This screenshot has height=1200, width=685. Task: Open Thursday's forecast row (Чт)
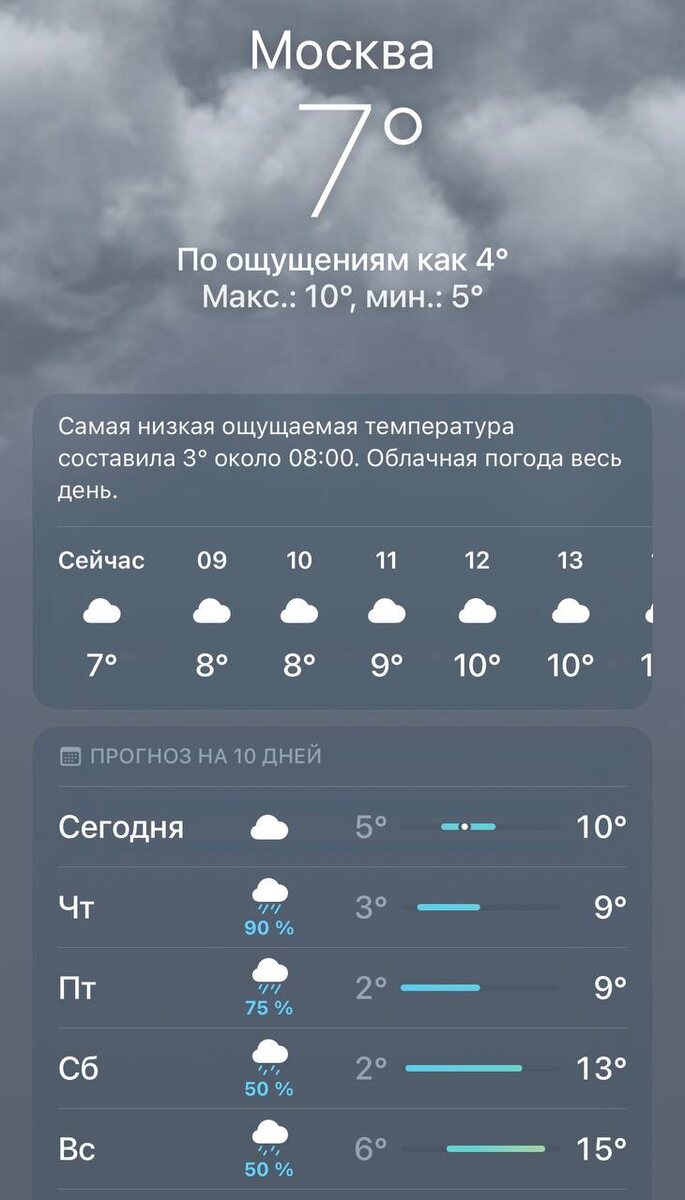coord(342,907)
